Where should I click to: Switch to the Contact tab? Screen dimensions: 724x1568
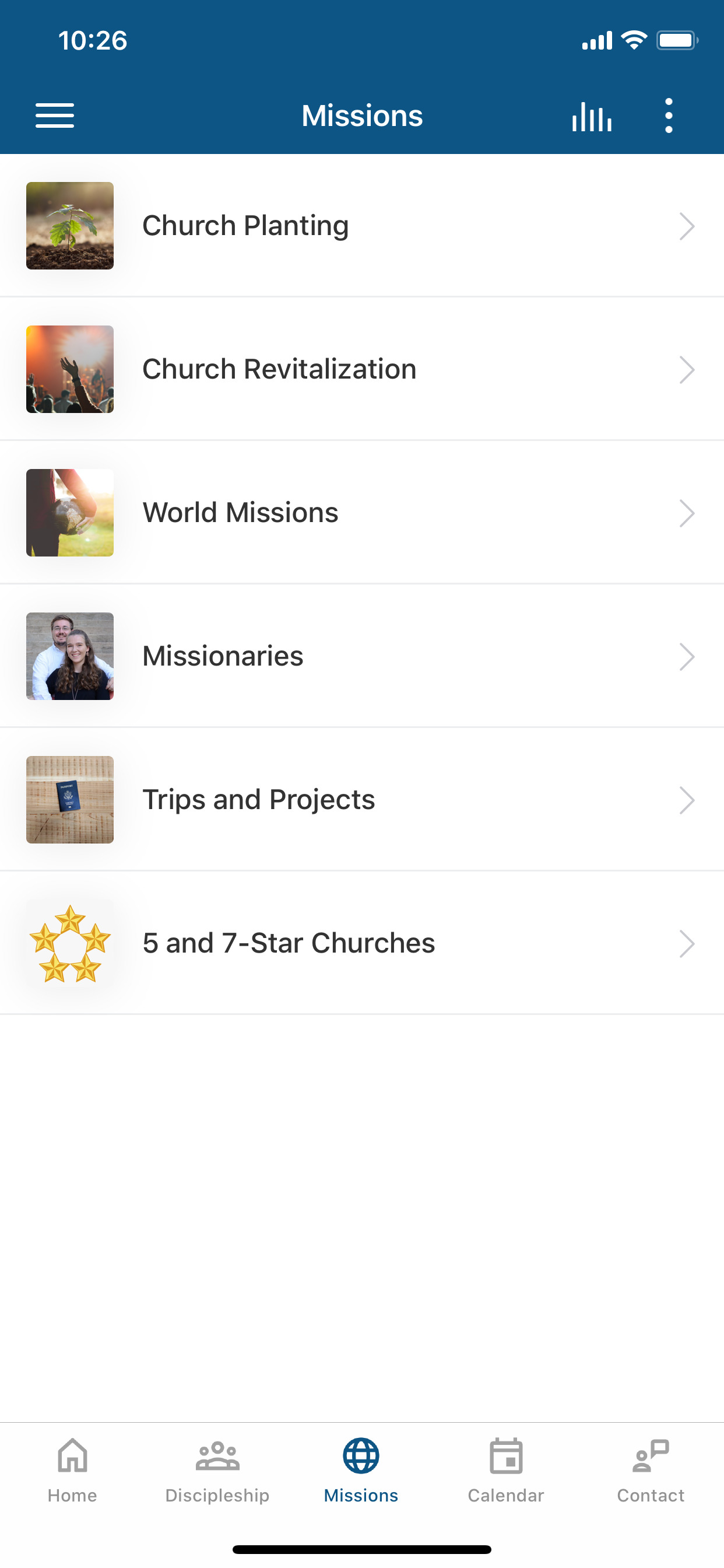[651, 1471]
